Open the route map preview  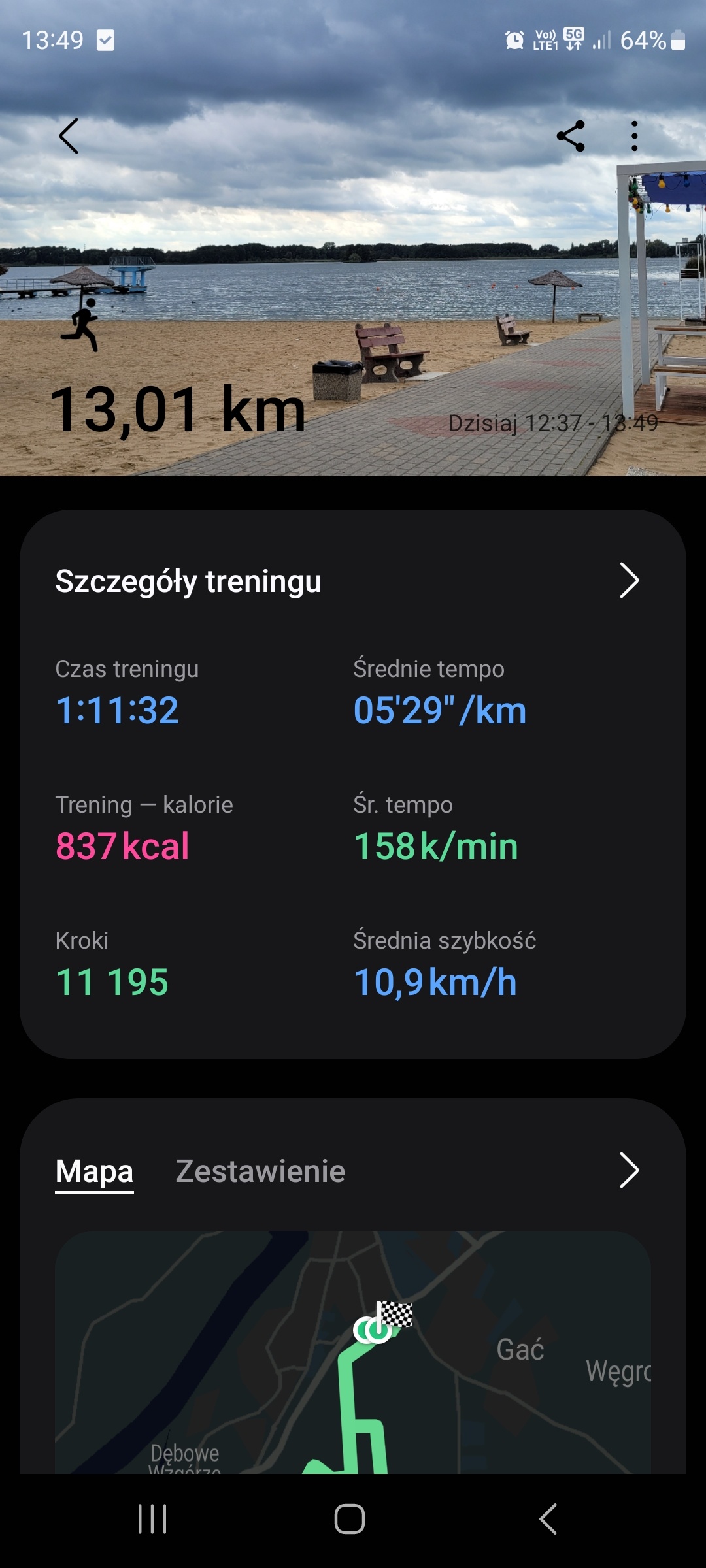[353, 1352]
